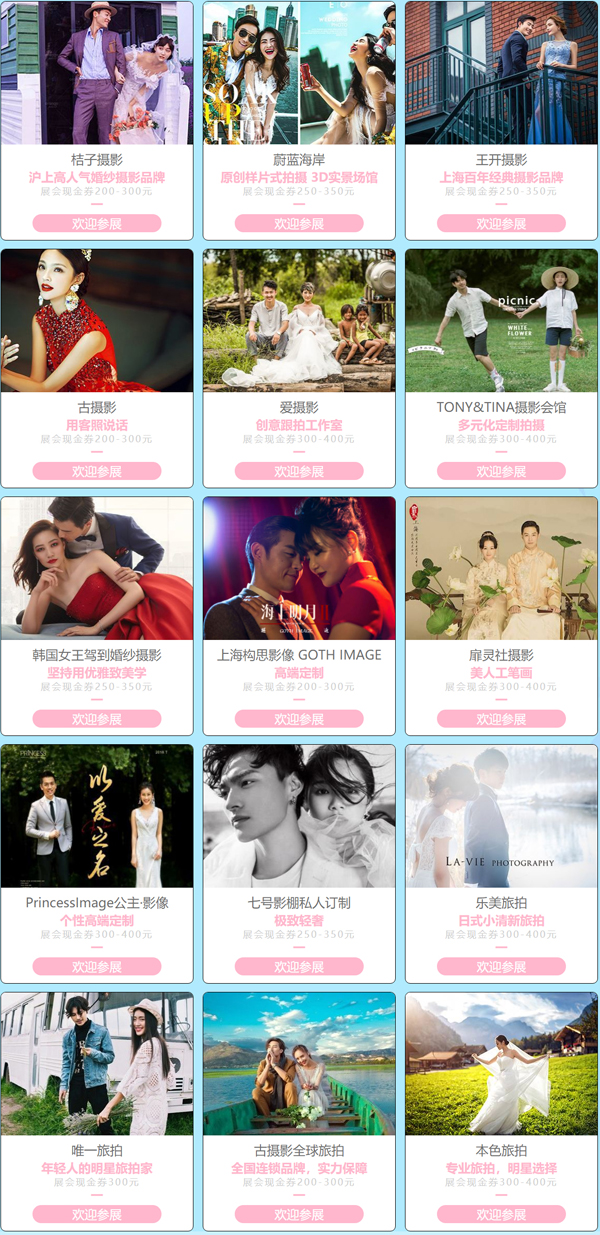The width and height of the screenshot is (600, 1235).
Task: Open 上海构思影像 GOTH IMAGE card
Action: (x=299, y=568)
